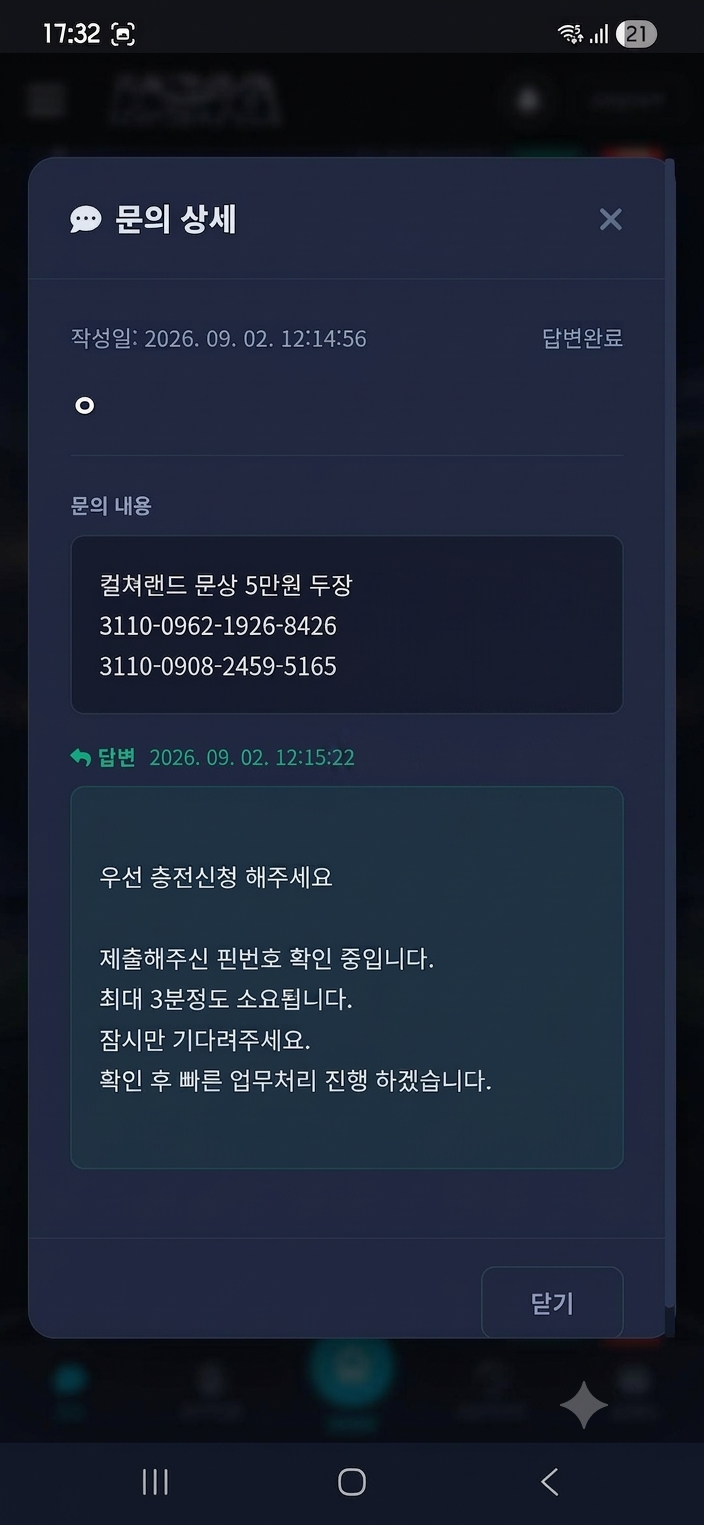Go back using the system back button
Screen dimensions: 704x1525
549,1481
